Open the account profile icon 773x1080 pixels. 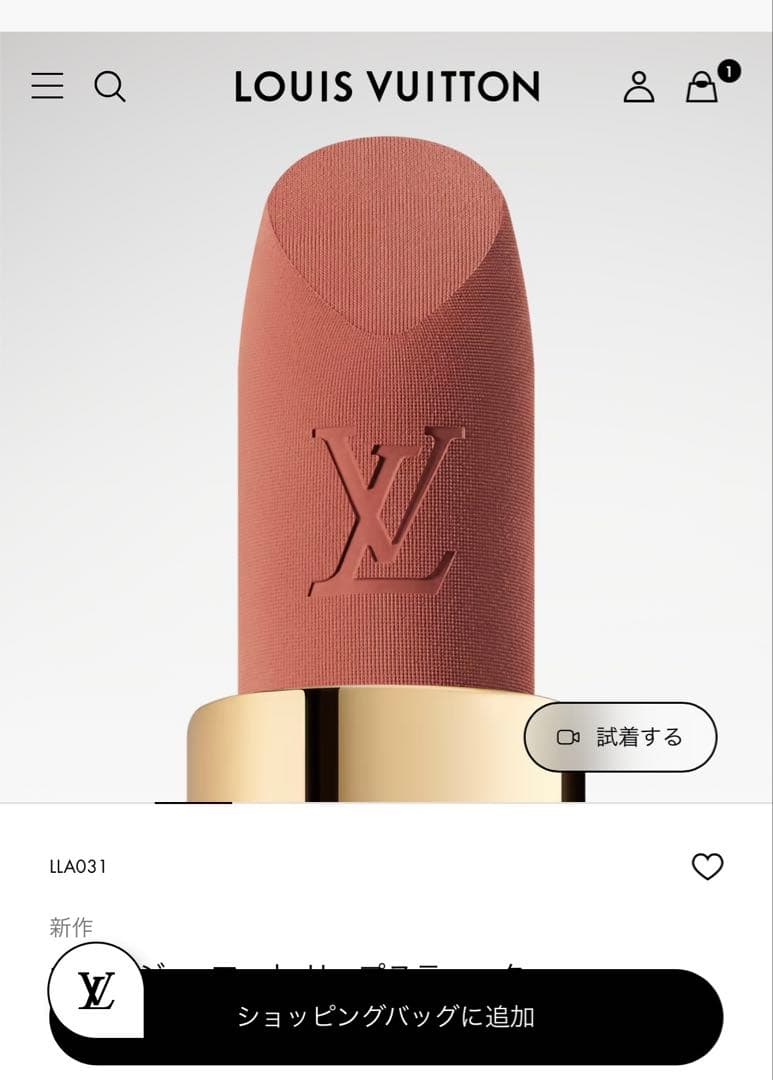[638, 87]
